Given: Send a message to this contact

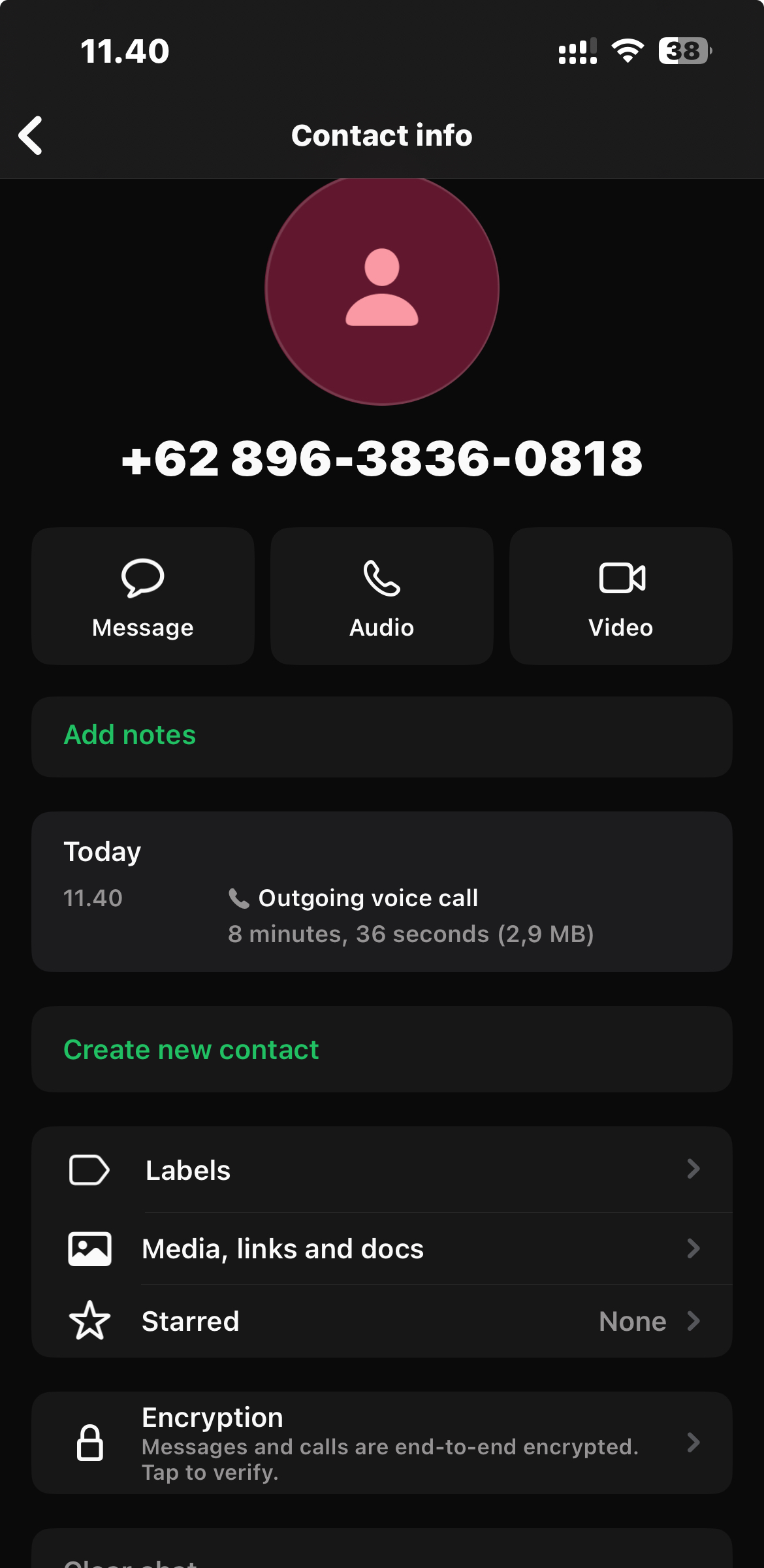Looking at the screenshot, I should click(x=143, y=596).
